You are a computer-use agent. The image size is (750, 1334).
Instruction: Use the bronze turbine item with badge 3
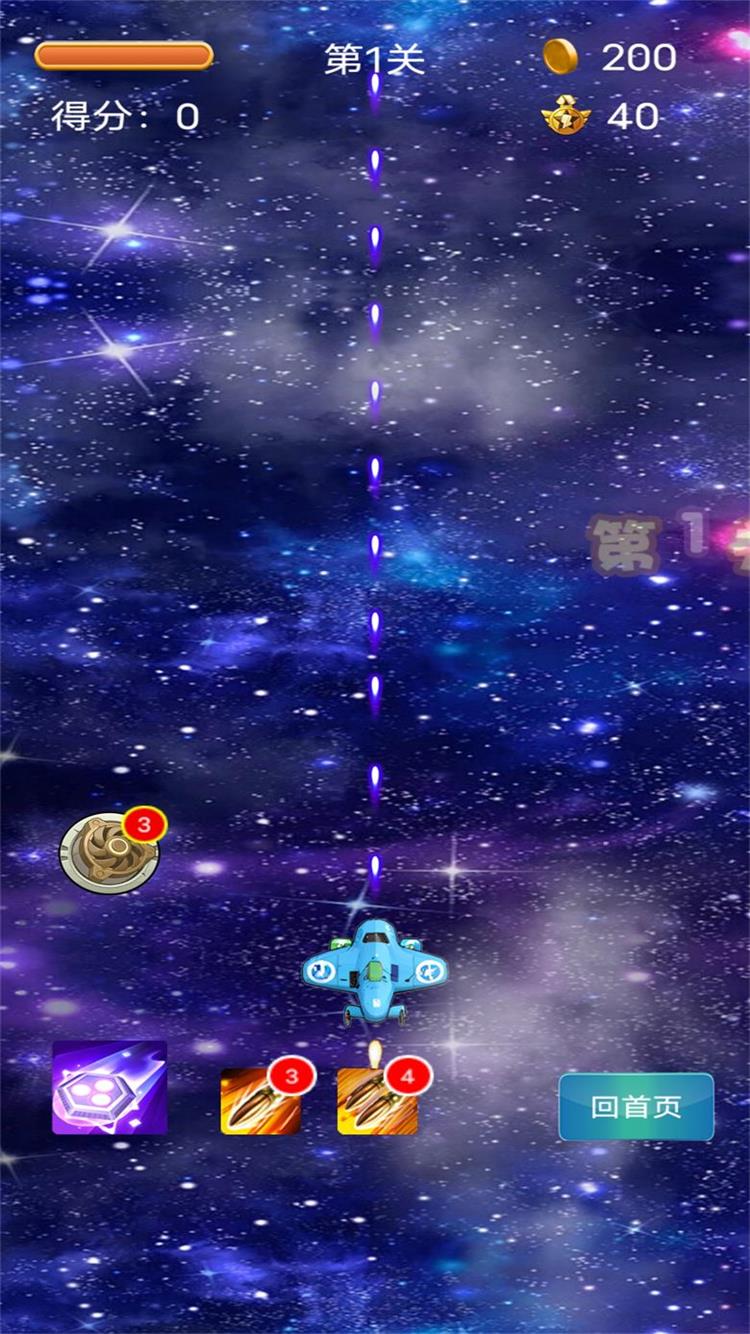tap(108, 853)
